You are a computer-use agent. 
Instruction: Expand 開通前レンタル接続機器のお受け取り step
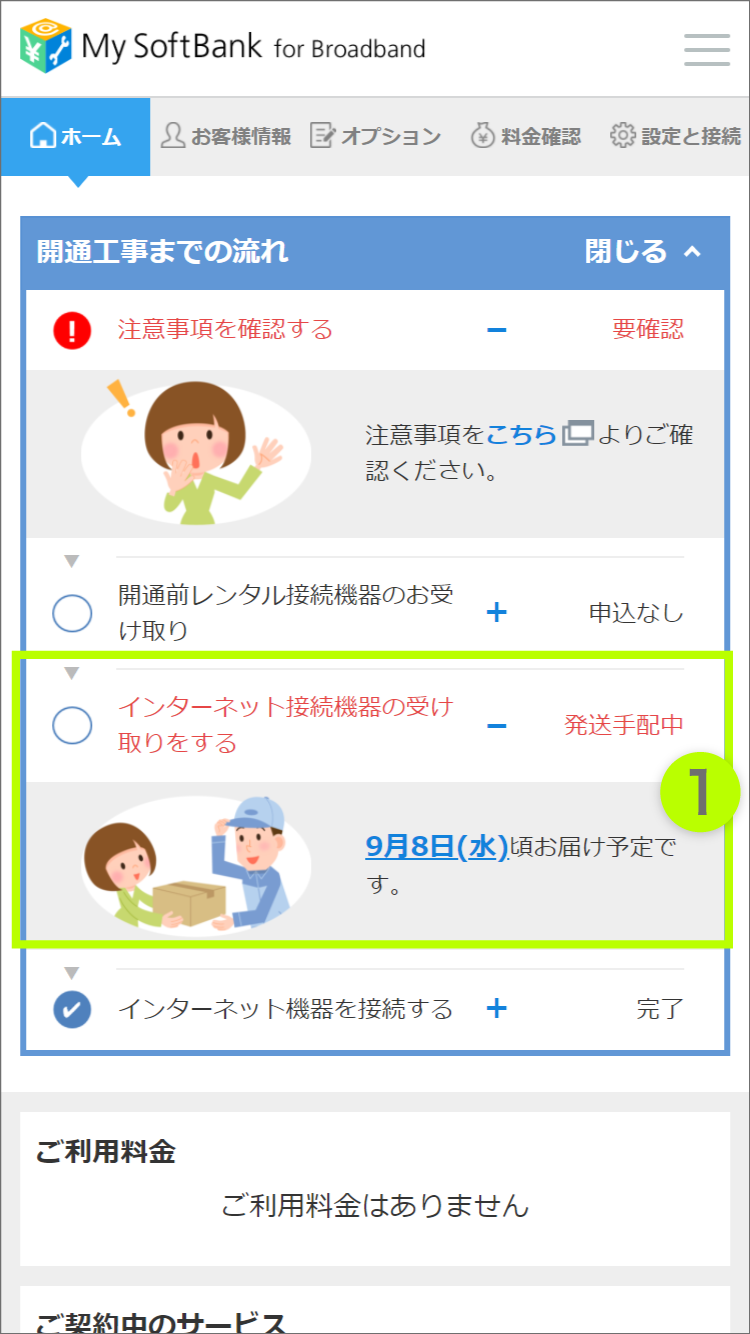pyautogui.click(x=496, y=613)
